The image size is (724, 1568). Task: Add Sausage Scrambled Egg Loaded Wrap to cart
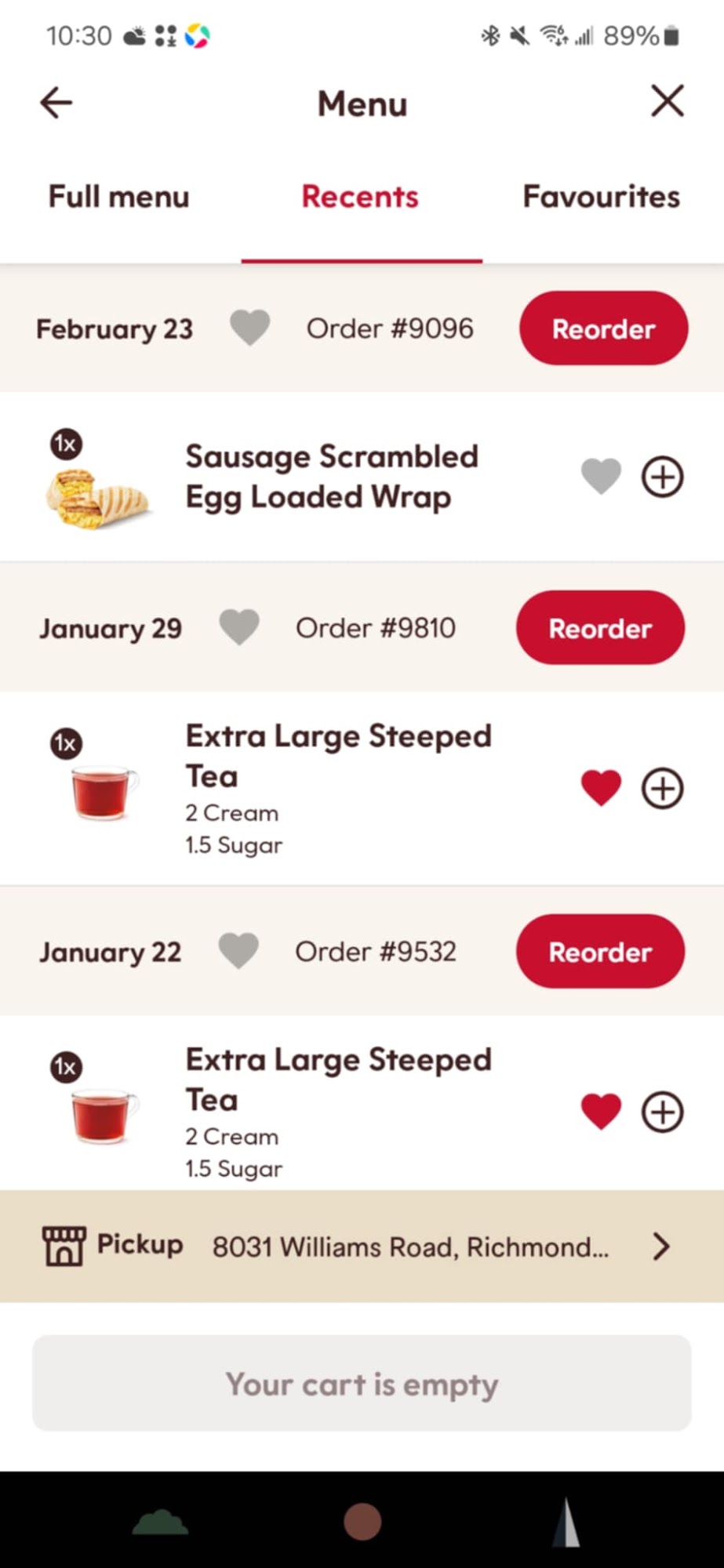point(663,477)
